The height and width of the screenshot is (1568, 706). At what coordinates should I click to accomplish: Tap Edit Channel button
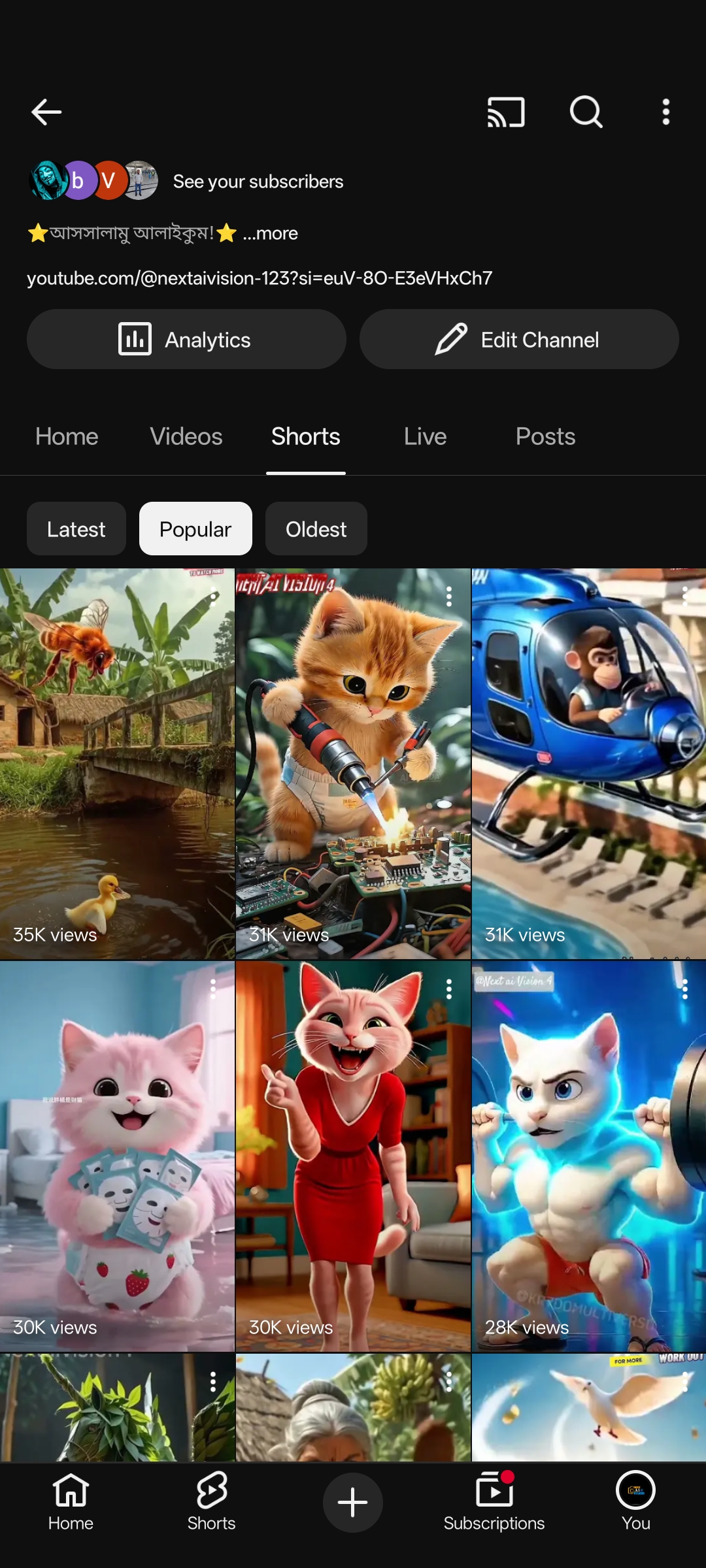pyautogui.click(x=519, y=340)
